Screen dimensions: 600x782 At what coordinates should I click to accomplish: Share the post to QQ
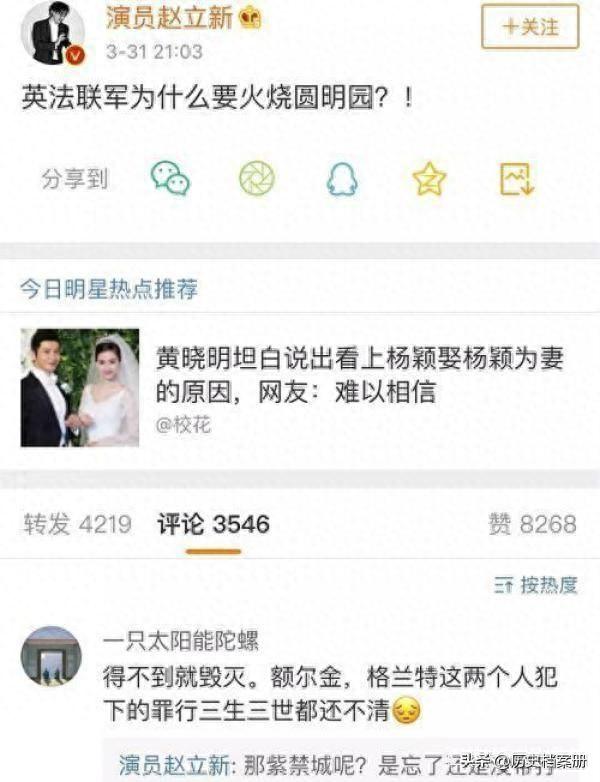[x=342, y=178]
